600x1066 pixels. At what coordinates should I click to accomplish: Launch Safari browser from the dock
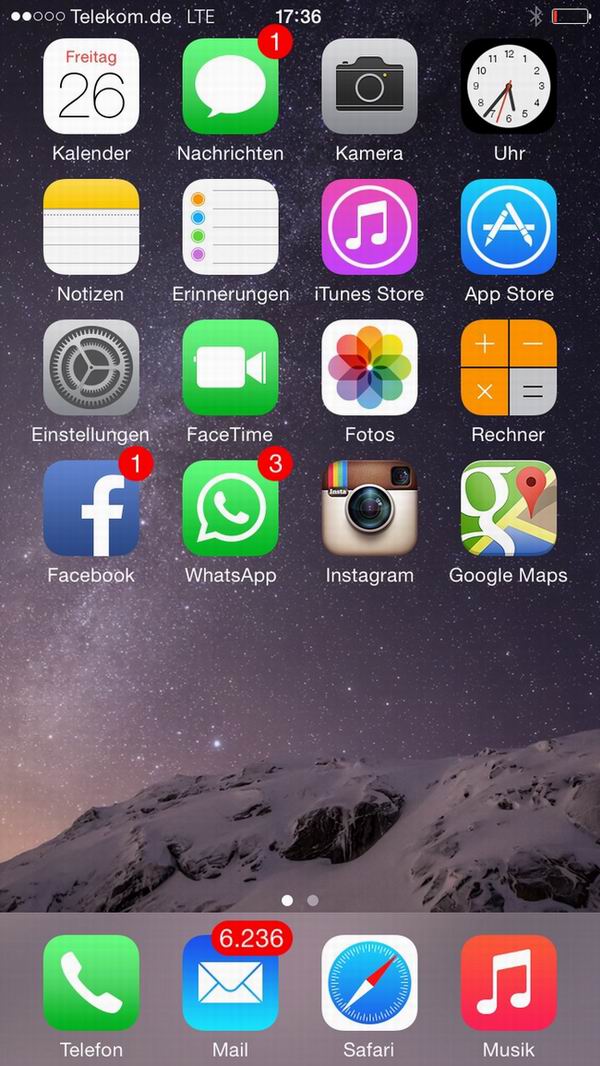point(369,982)
